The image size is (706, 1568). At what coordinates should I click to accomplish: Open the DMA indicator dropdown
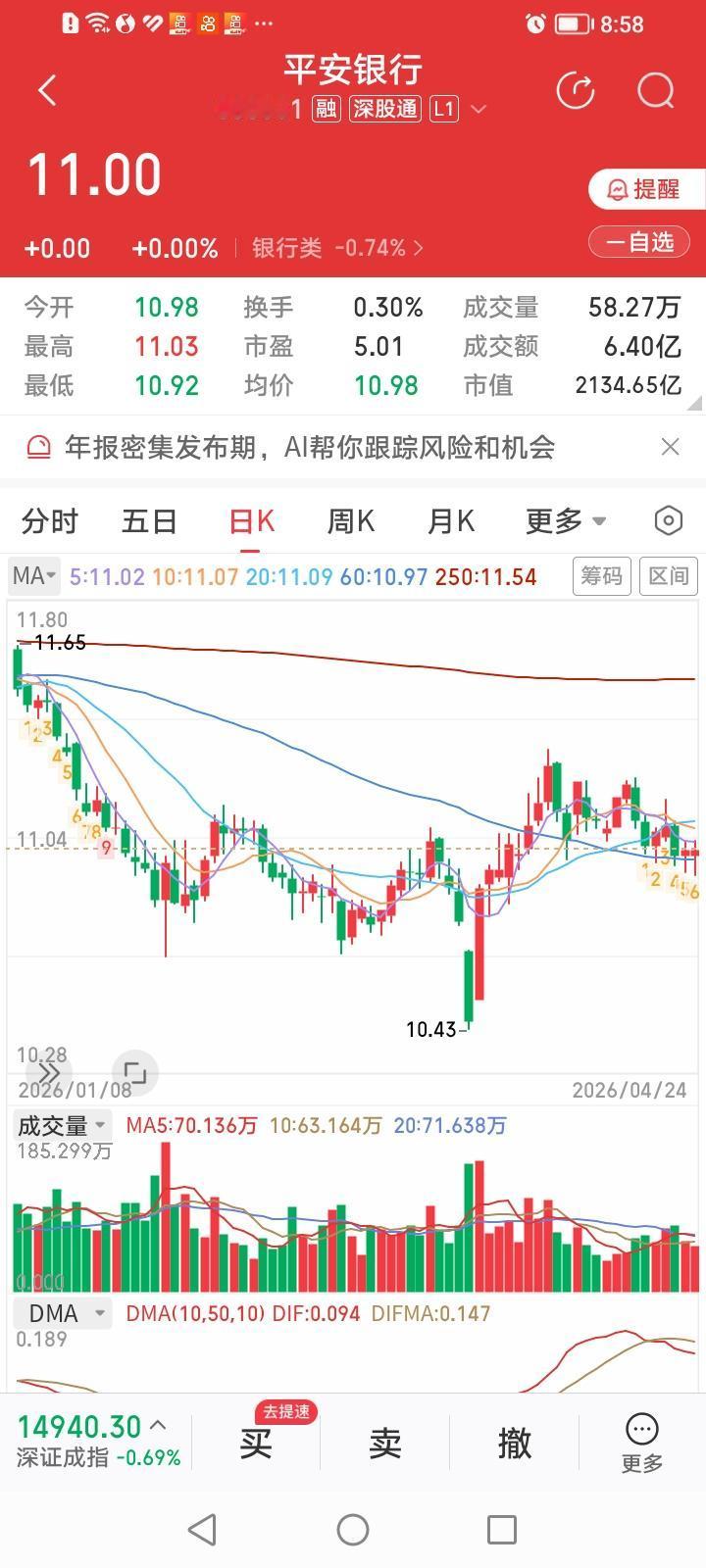point(63,1312)
